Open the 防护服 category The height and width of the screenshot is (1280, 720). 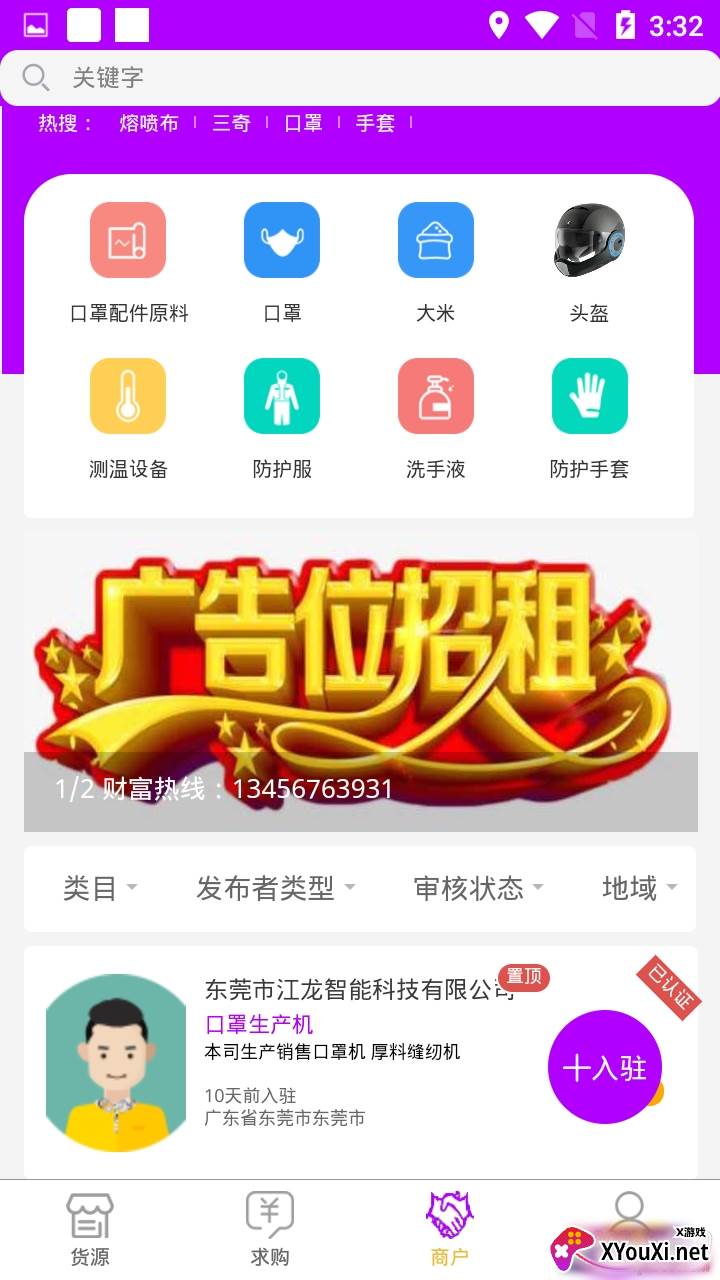(282, 419)
